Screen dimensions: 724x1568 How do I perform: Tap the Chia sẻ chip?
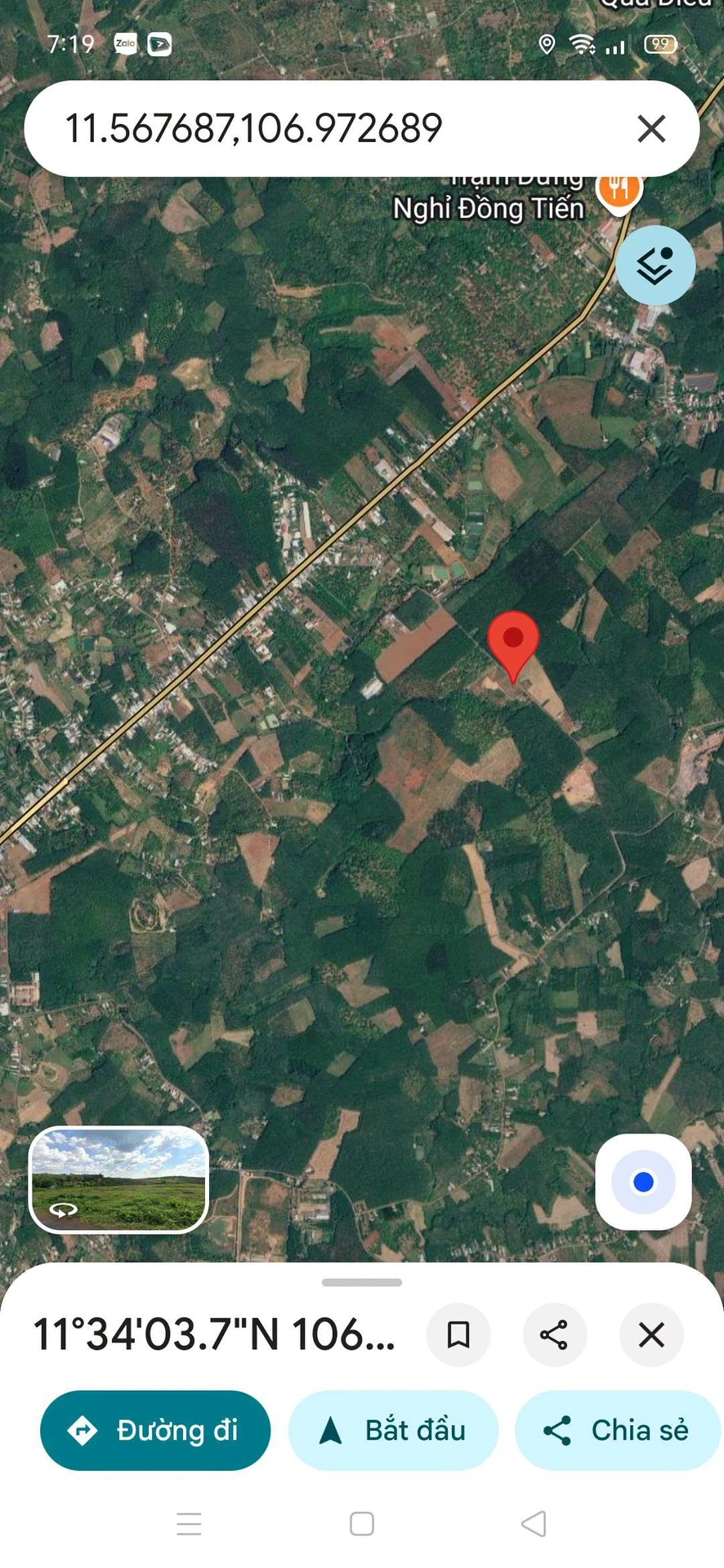[619, 1430]
